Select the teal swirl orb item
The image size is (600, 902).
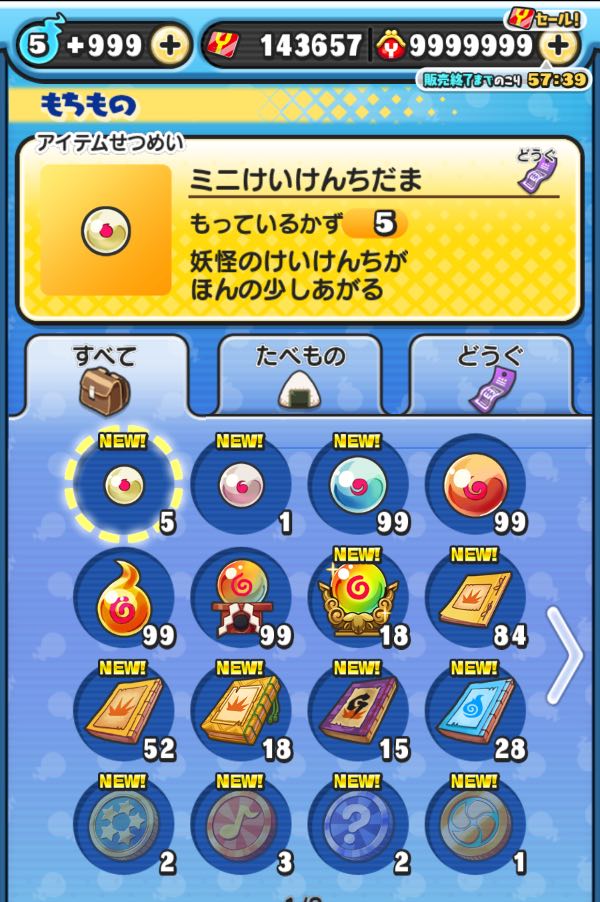[358, 486]
